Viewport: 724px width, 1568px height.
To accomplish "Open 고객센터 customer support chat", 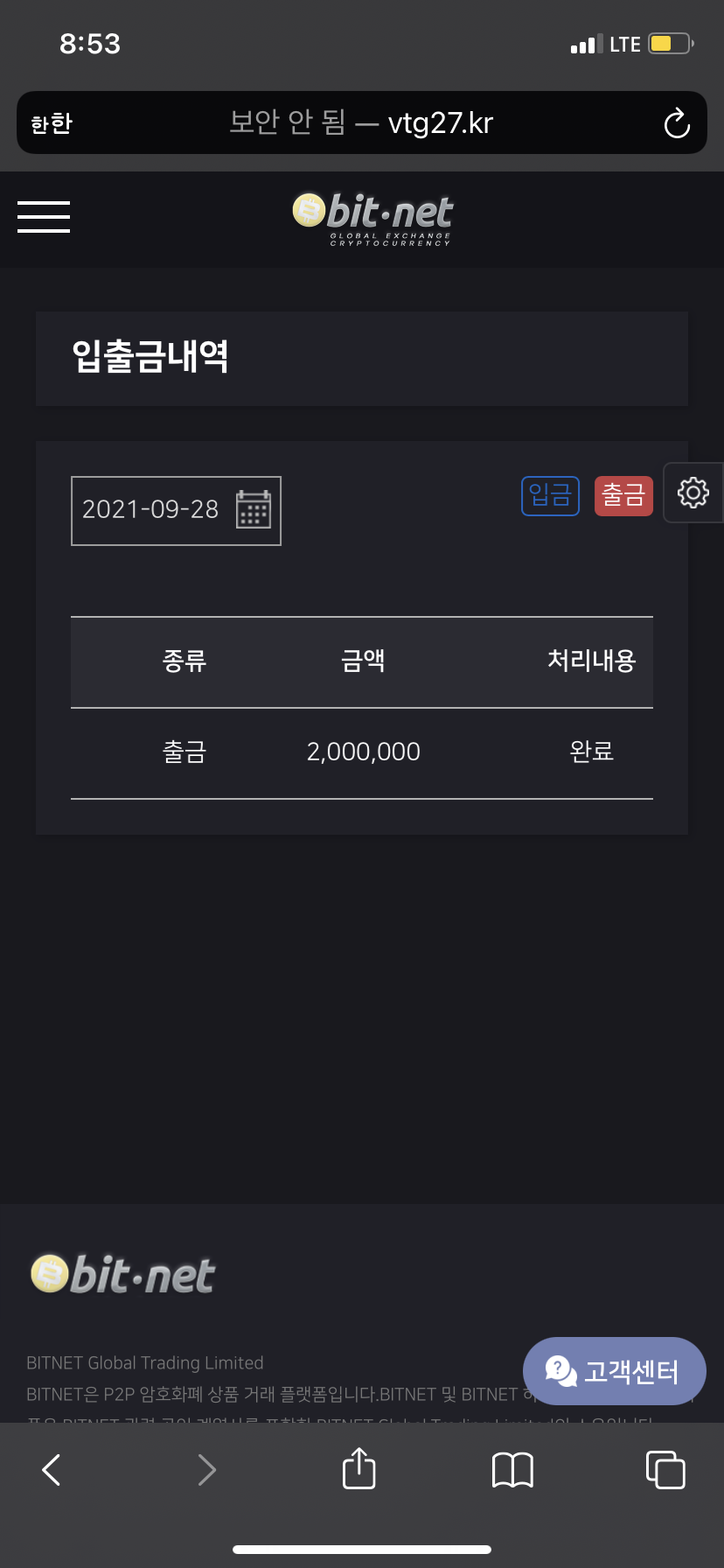I will click(x=614, y=1371).
